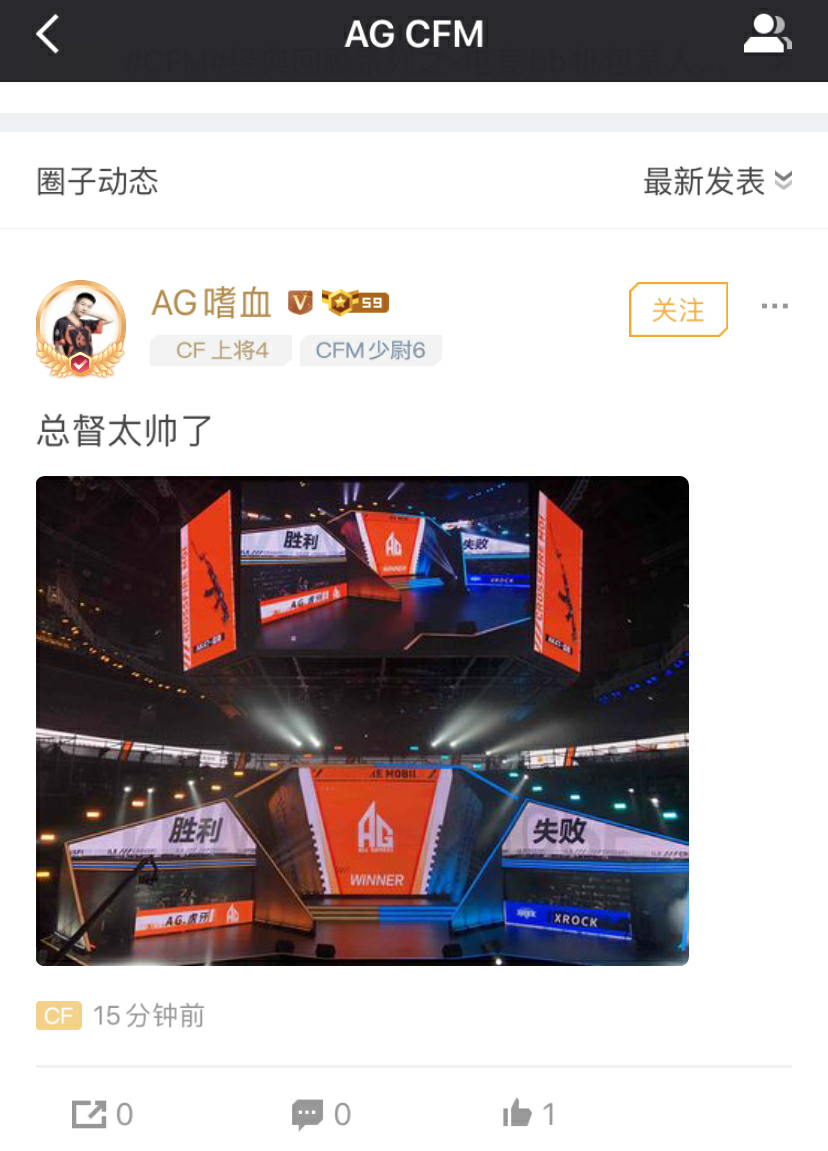This screenshot has width=828, height=1151.
Task: Open AG嗜血's profile avatar
Action: pos(81,328)
